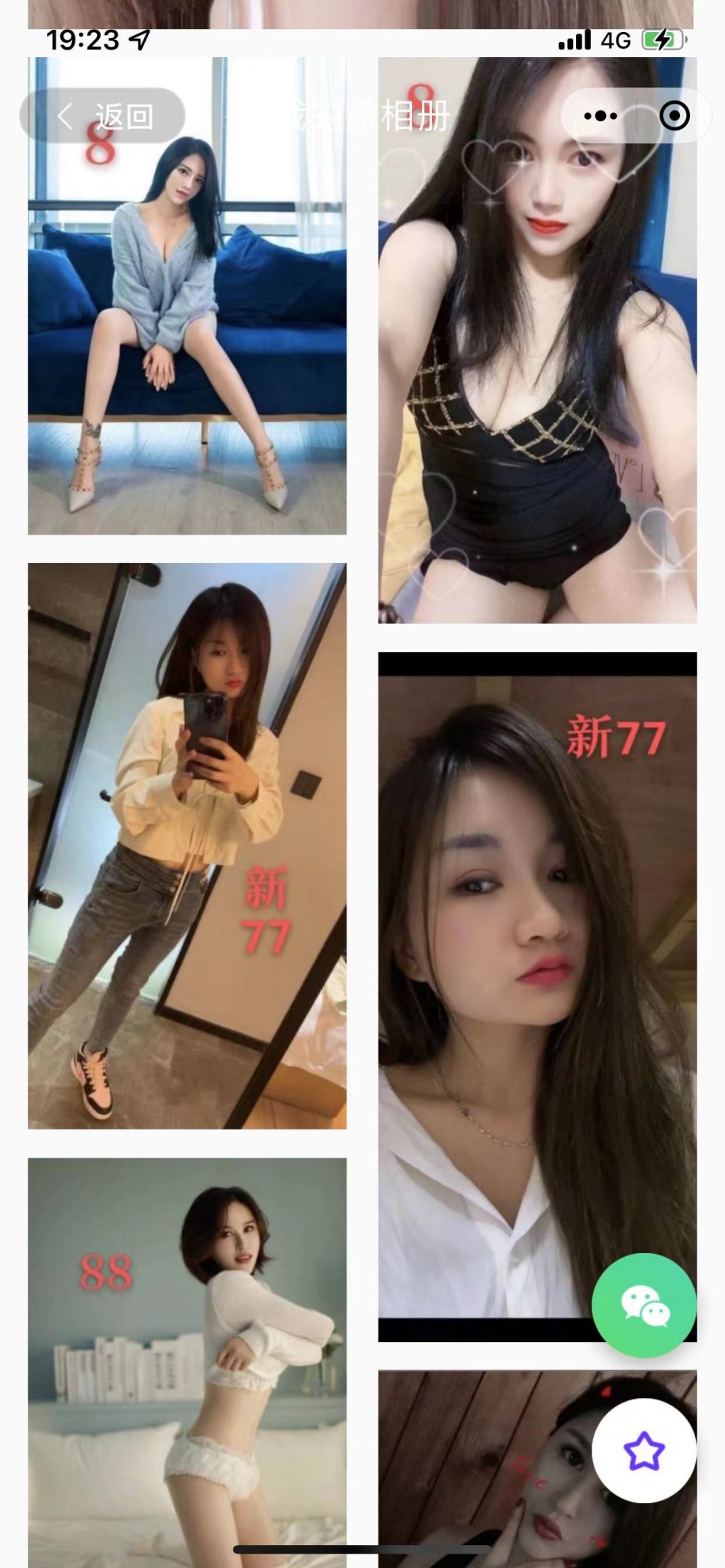725x1568 pixels.
Task: Open the photo with the blue sofa
Action: click(x=187, y=320)
